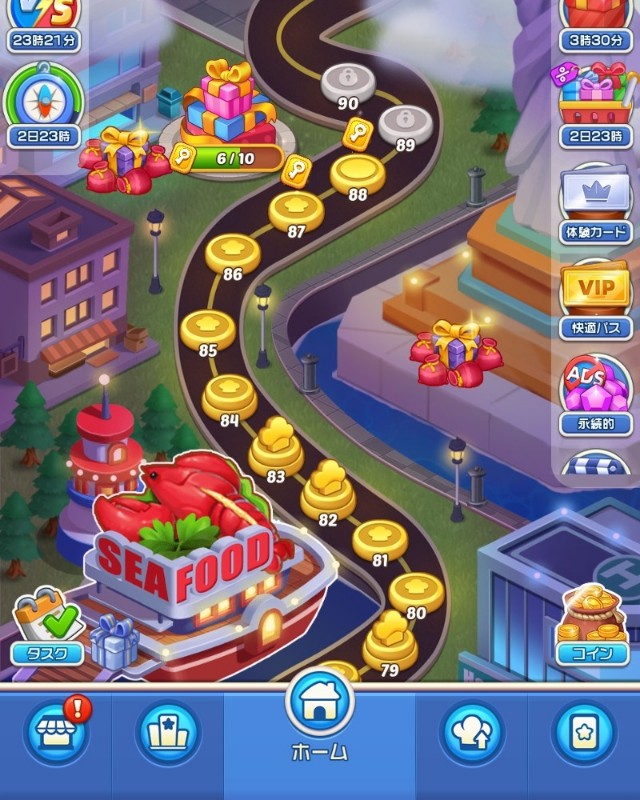Open the gift basket sale with 2日23時 timer
Image resolution: width=640 pixels, height=800 pixels.
[596, 105]
